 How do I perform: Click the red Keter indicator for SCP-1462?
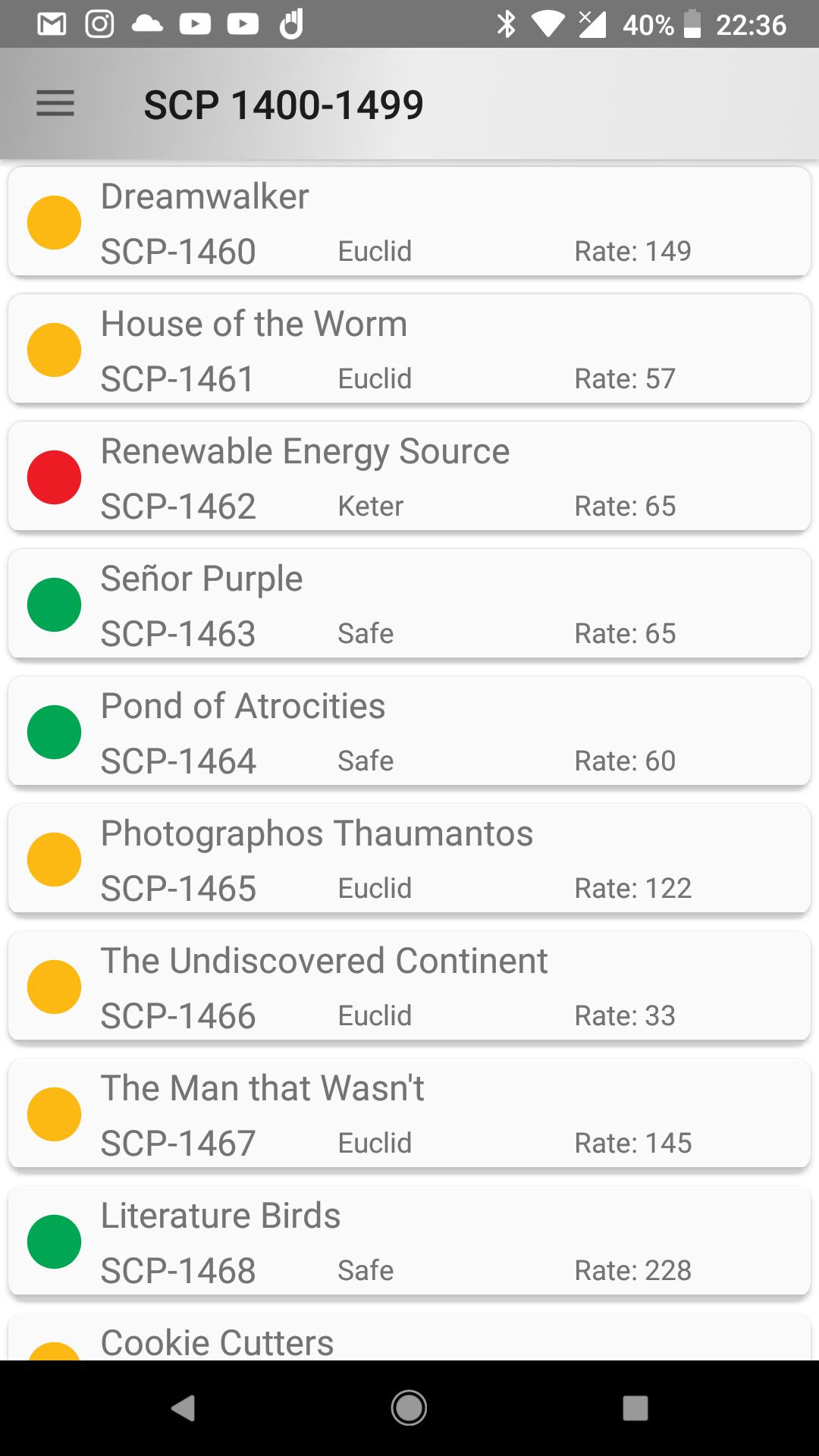pyautogui.click(x=54, y=476)
